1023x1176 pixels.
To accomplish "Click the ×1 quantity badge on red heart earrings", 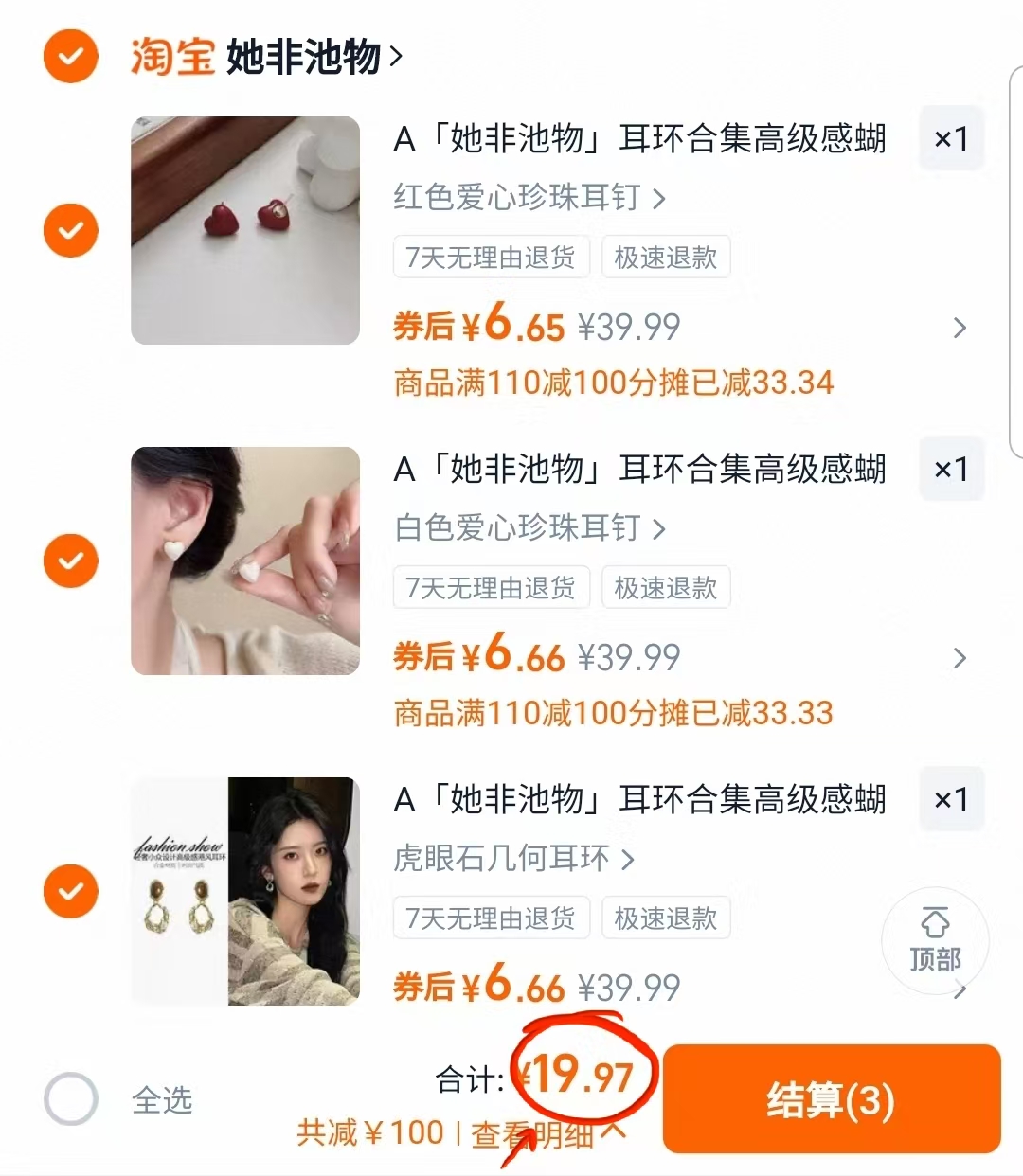I will [951, 138].
